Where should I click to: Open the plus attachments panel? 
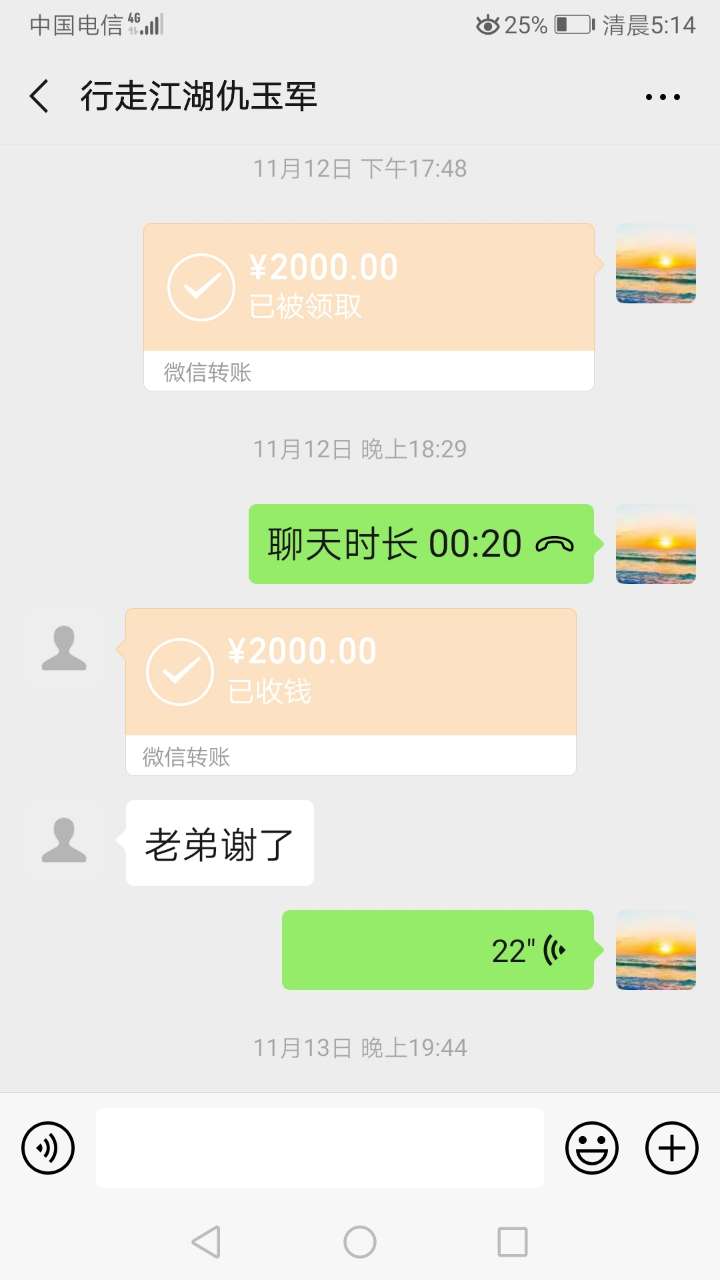tap(672, 1148)
